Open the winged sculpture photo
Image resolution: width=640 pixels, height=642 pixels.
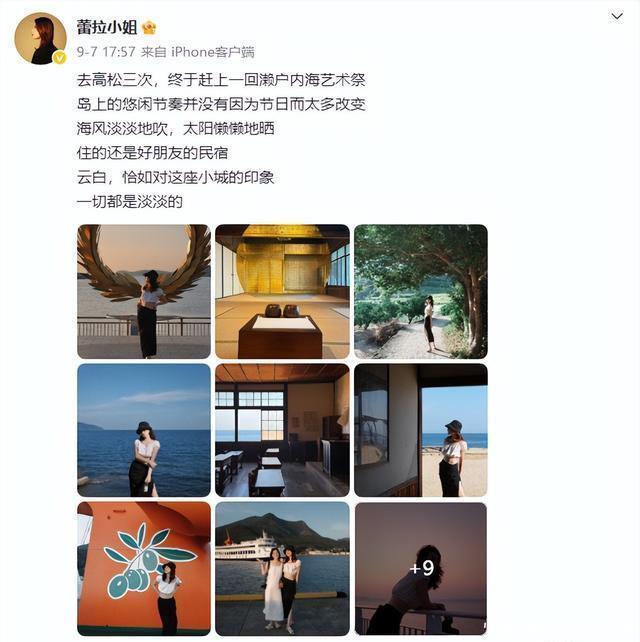pyautogui.click(x=144, y=292)
